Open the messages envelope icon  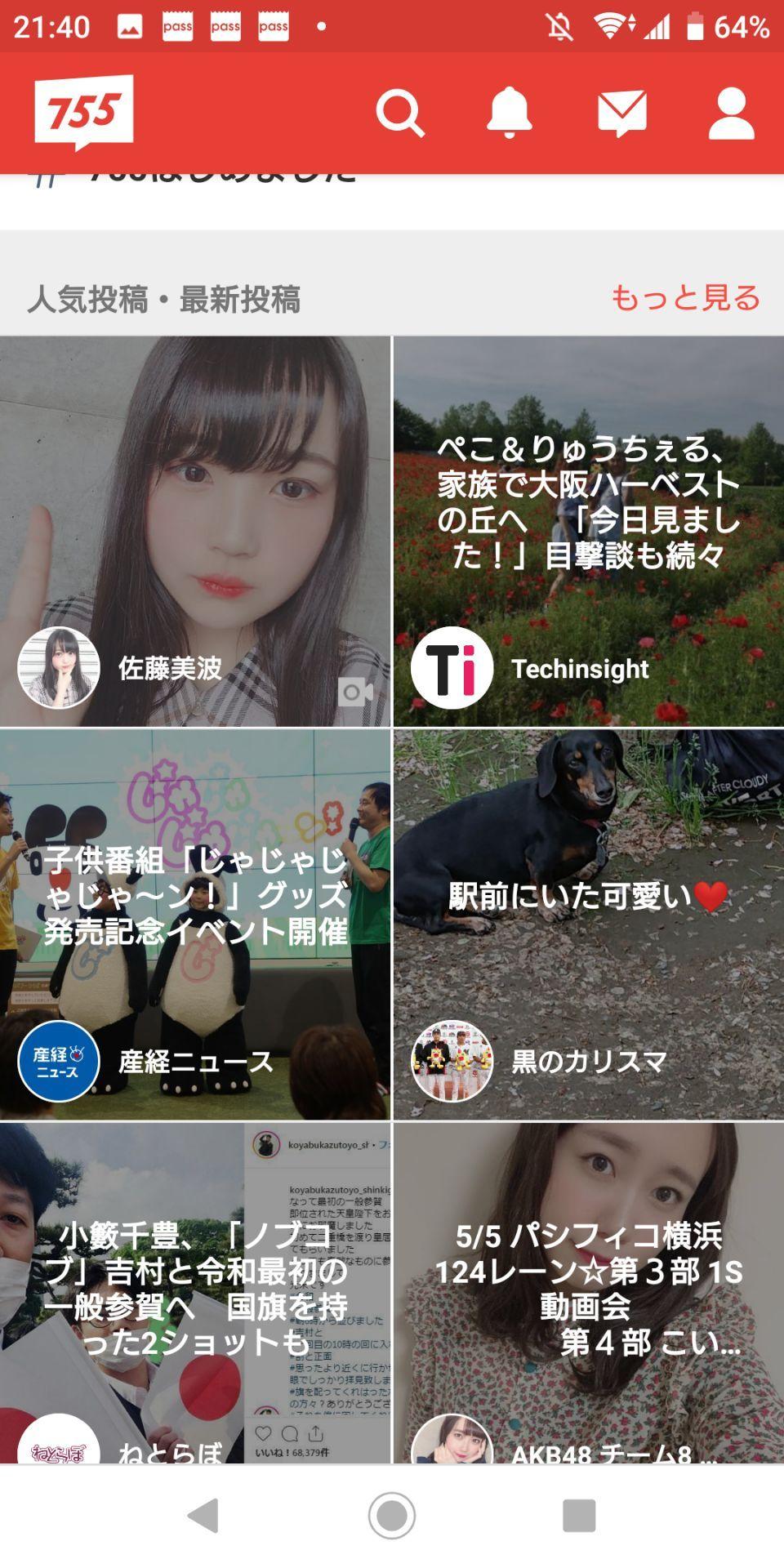coord(621,114)
